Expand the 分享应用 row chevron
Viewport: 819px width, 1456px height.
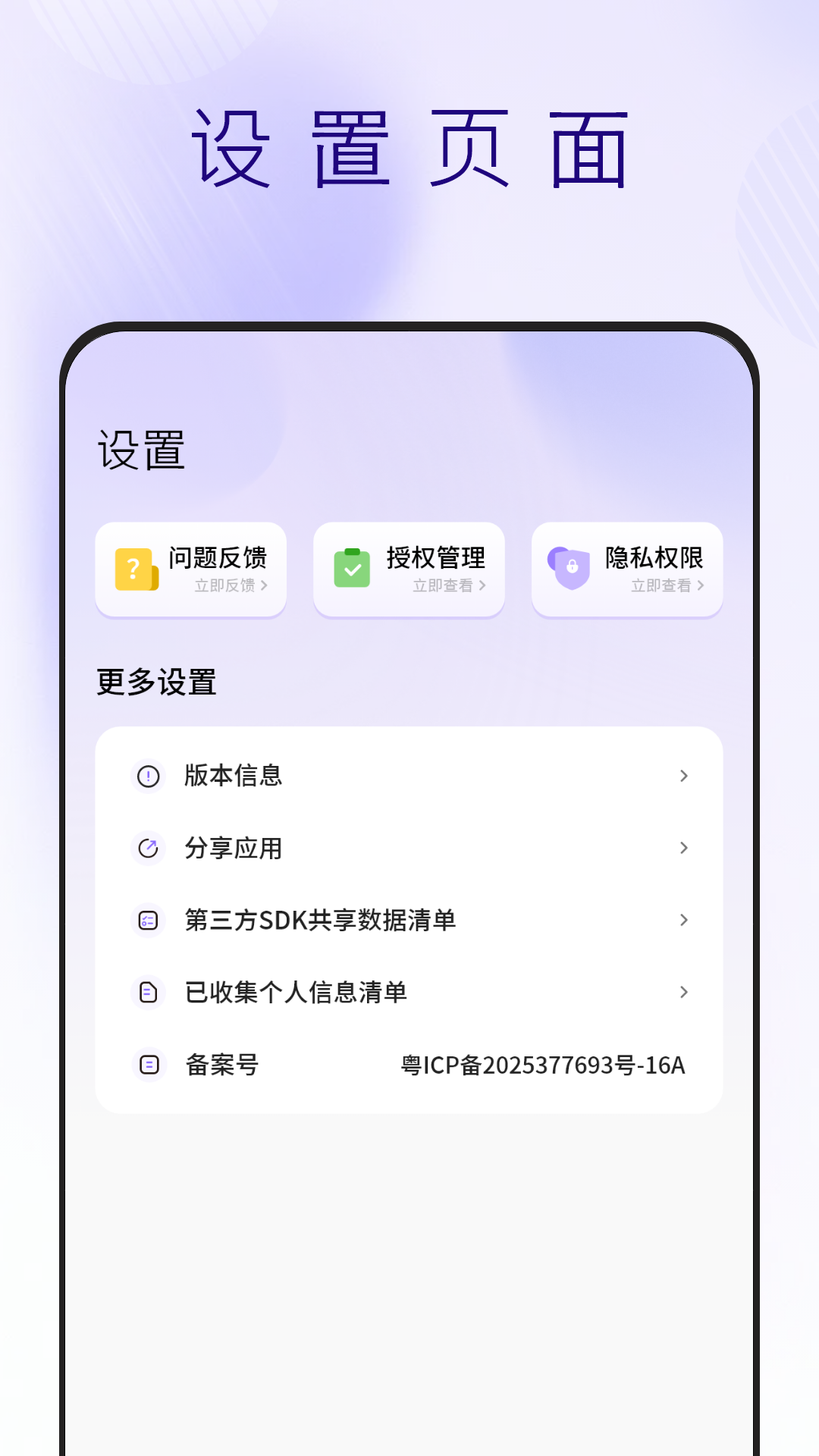tap(685, 848)
